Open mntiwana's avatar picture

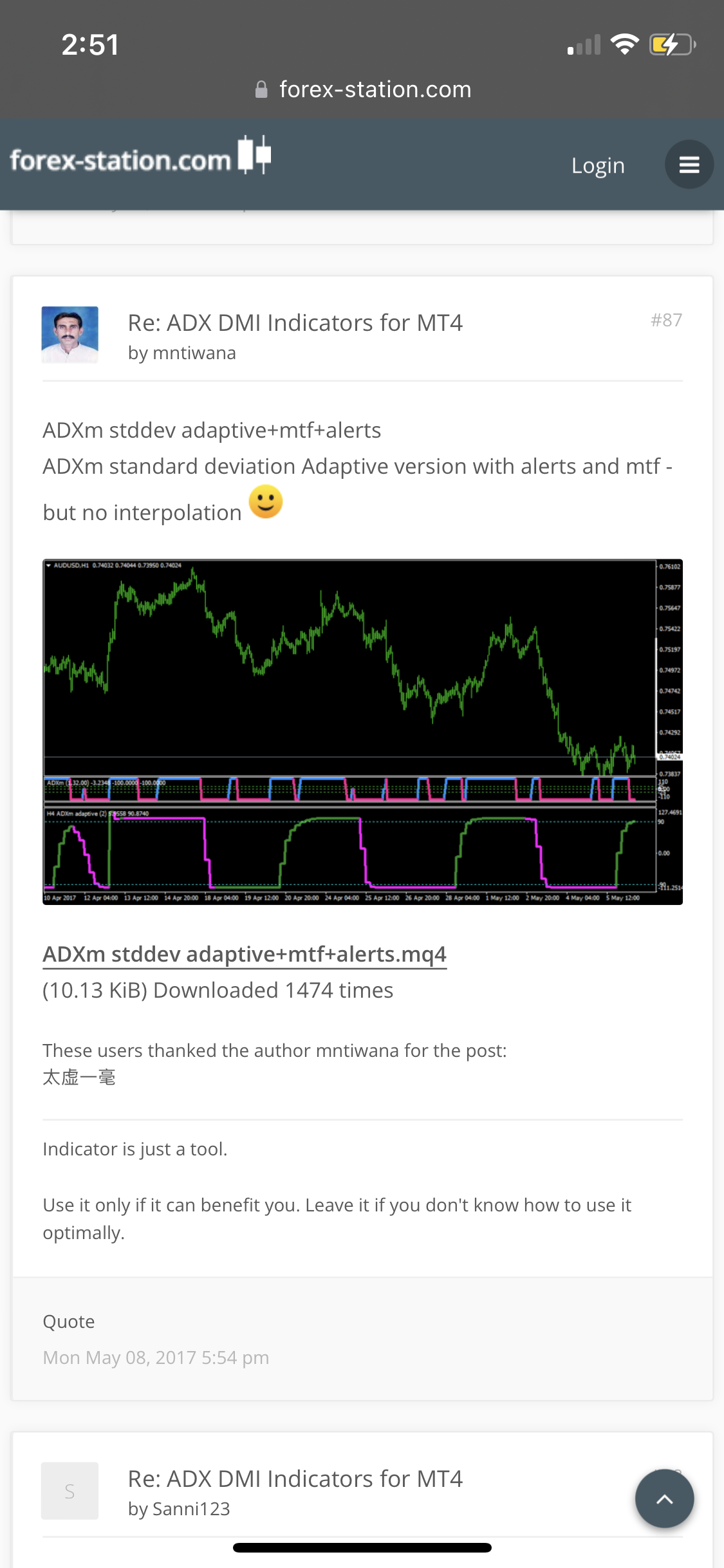[x=70, y=335]
